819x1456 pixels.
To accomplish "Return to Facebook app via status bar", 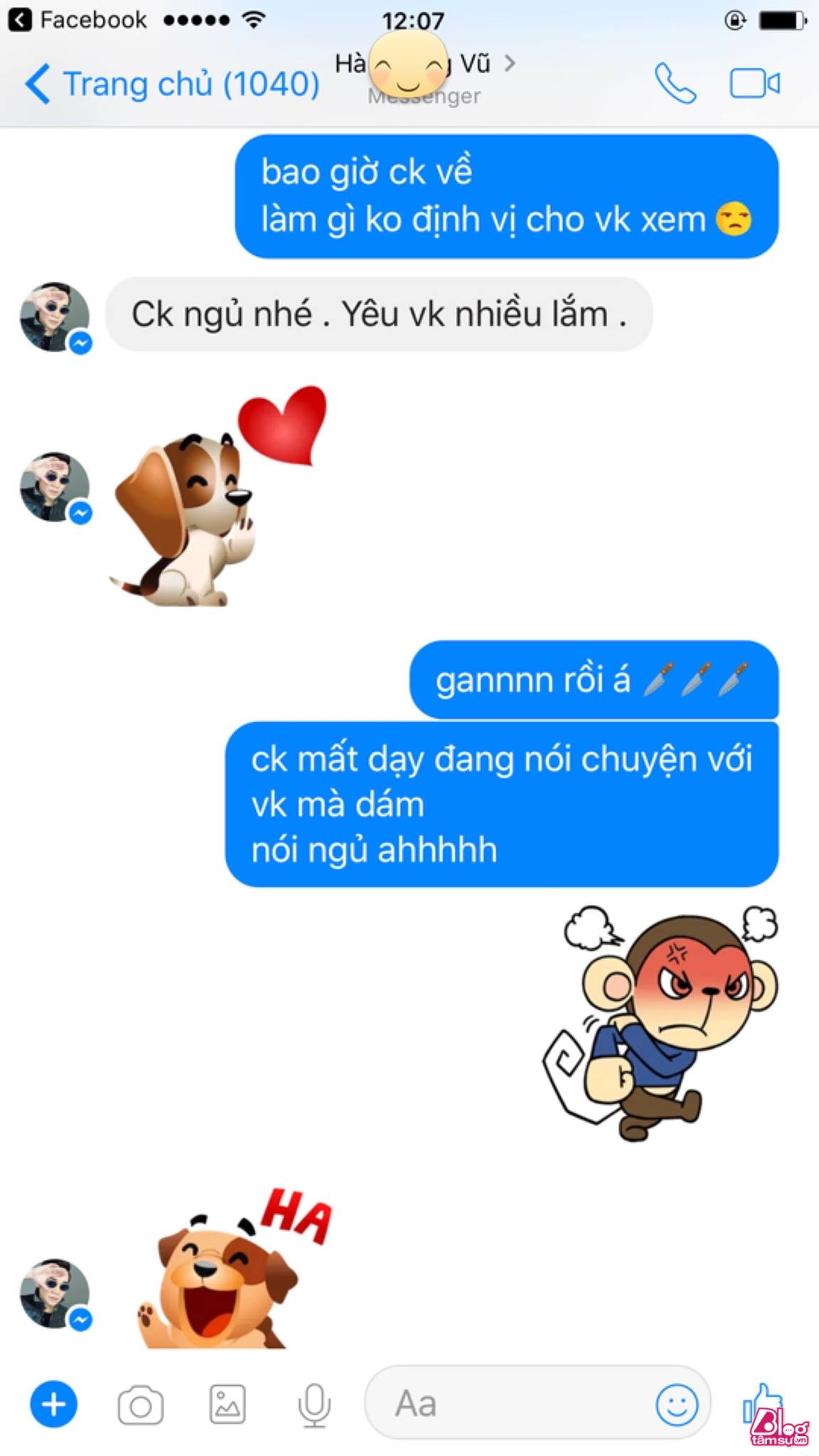I will click(x=78, y=20).
